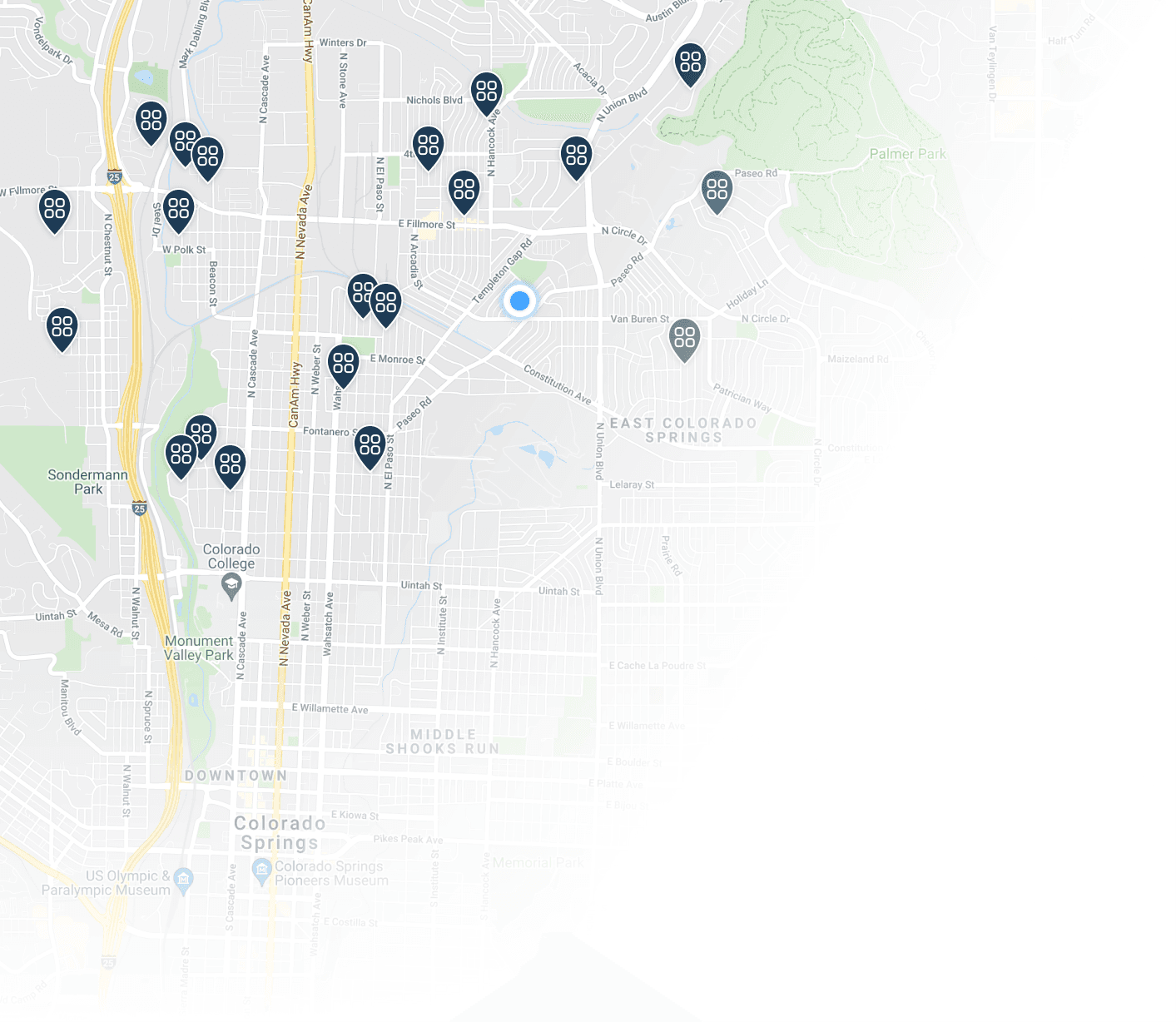1176x1022 pixels.
Task: Select the gray pin below Van Buren St
Action: (684, 337)
